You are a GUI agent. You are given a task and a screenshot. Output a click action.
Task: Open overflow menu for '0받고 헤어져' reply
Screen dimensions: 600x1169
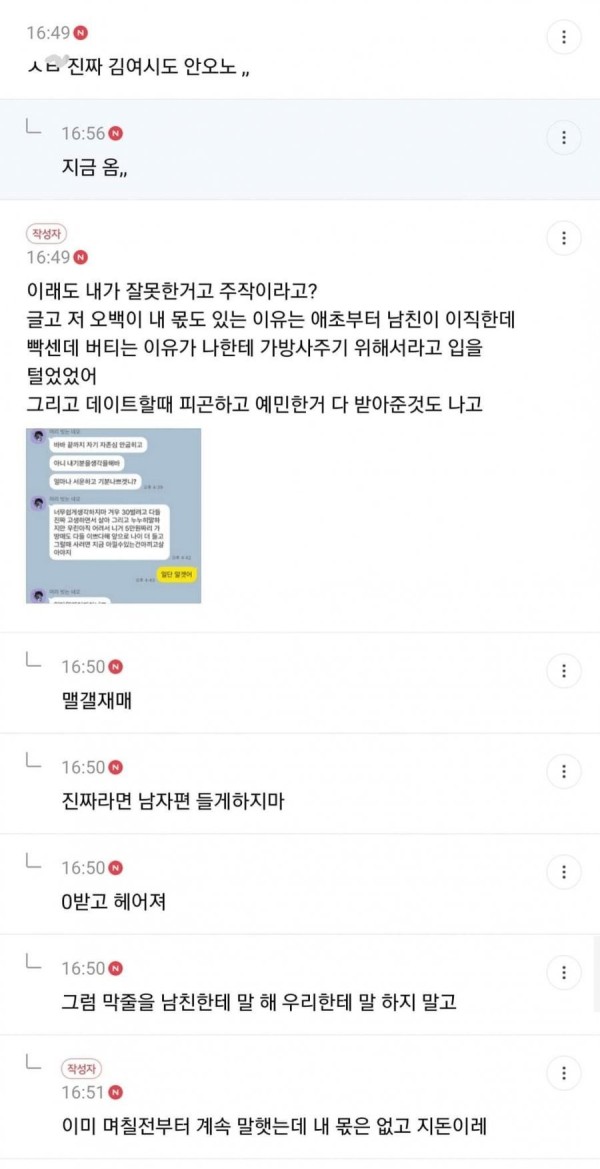(x=564, y=872)
